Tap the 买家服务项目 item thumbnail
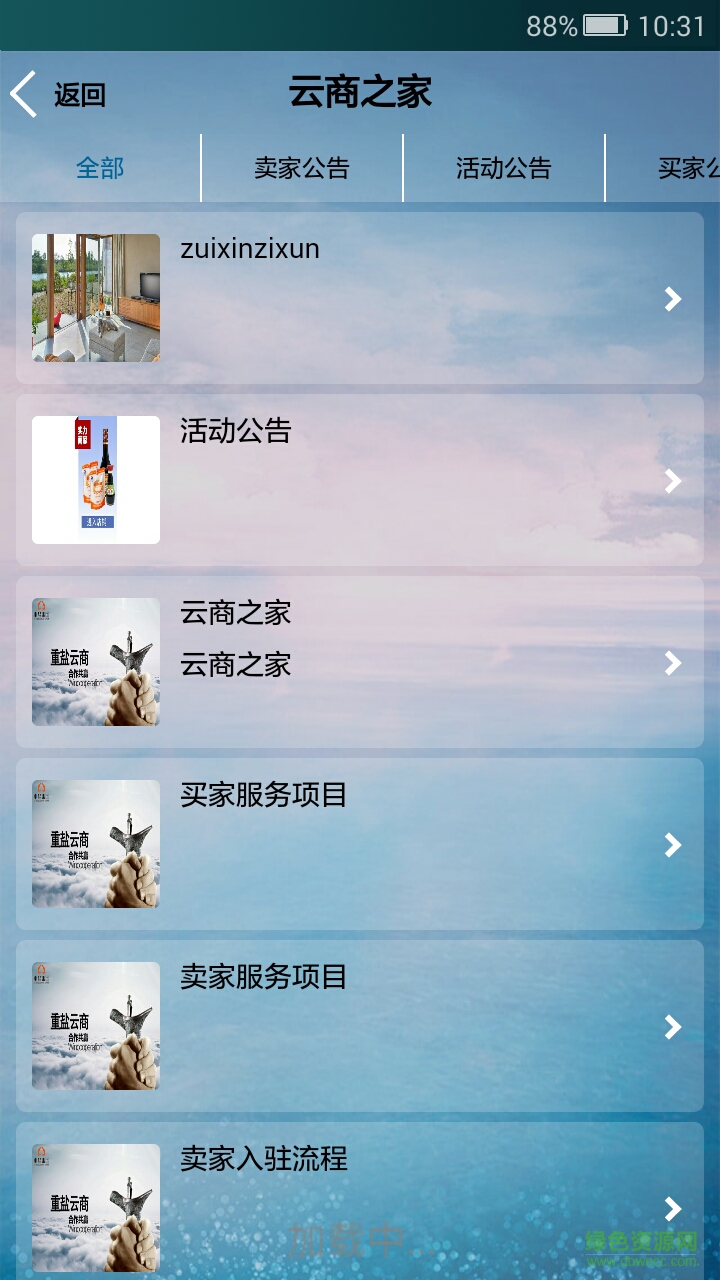The width and height of the screenshot is (720, 1280). point(95,844)
